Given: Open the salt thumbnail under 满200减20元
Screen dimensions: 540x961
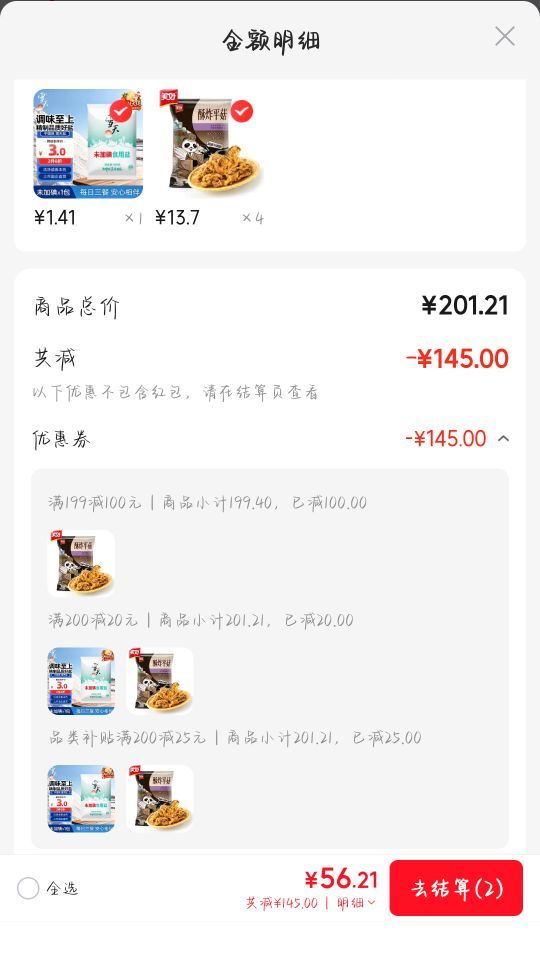Looking at the screenshot, I should (x=82, y=681).
